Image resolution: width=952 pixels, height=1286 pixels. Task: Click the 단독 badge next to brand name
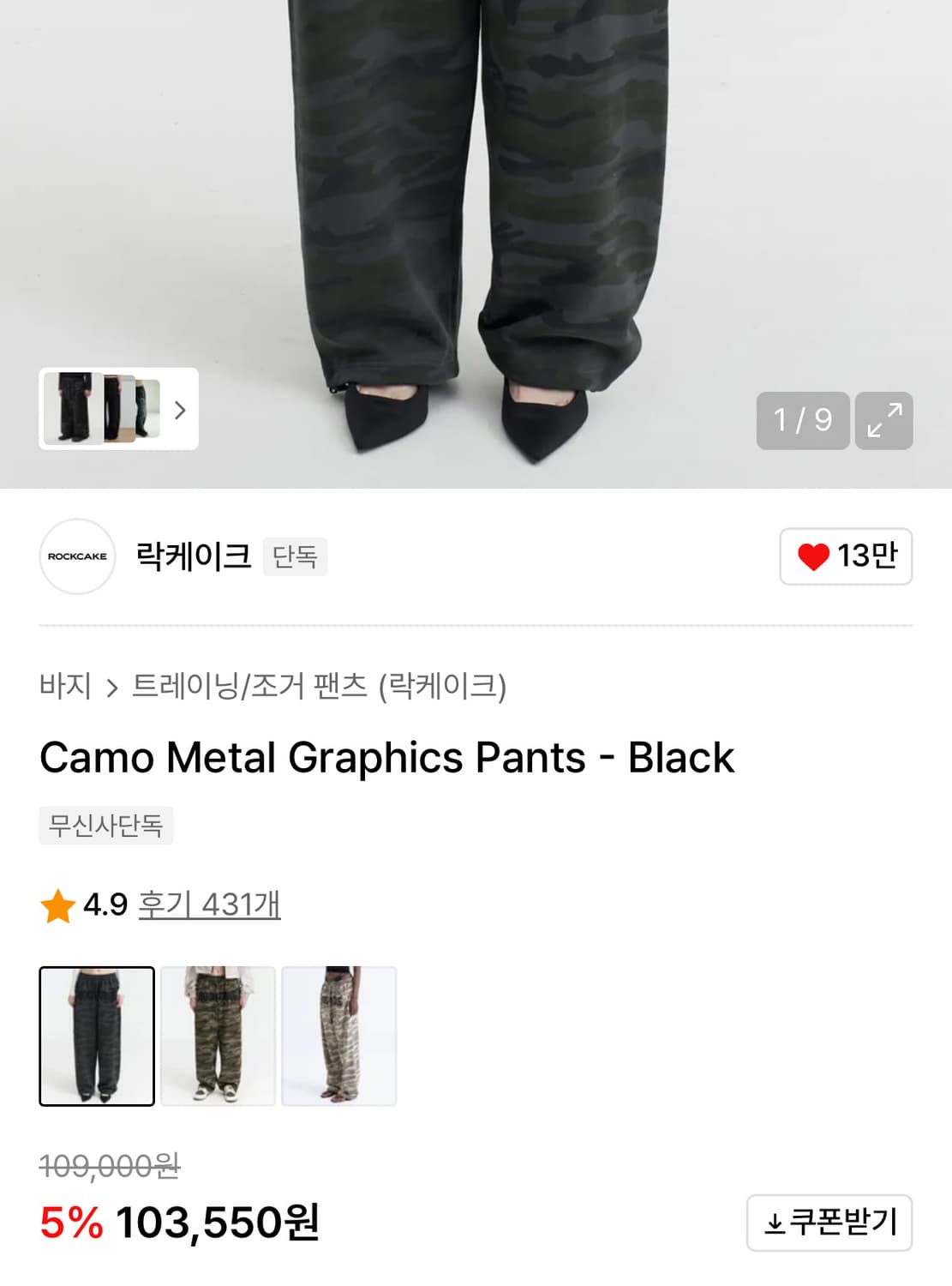(x=297, y=556)
